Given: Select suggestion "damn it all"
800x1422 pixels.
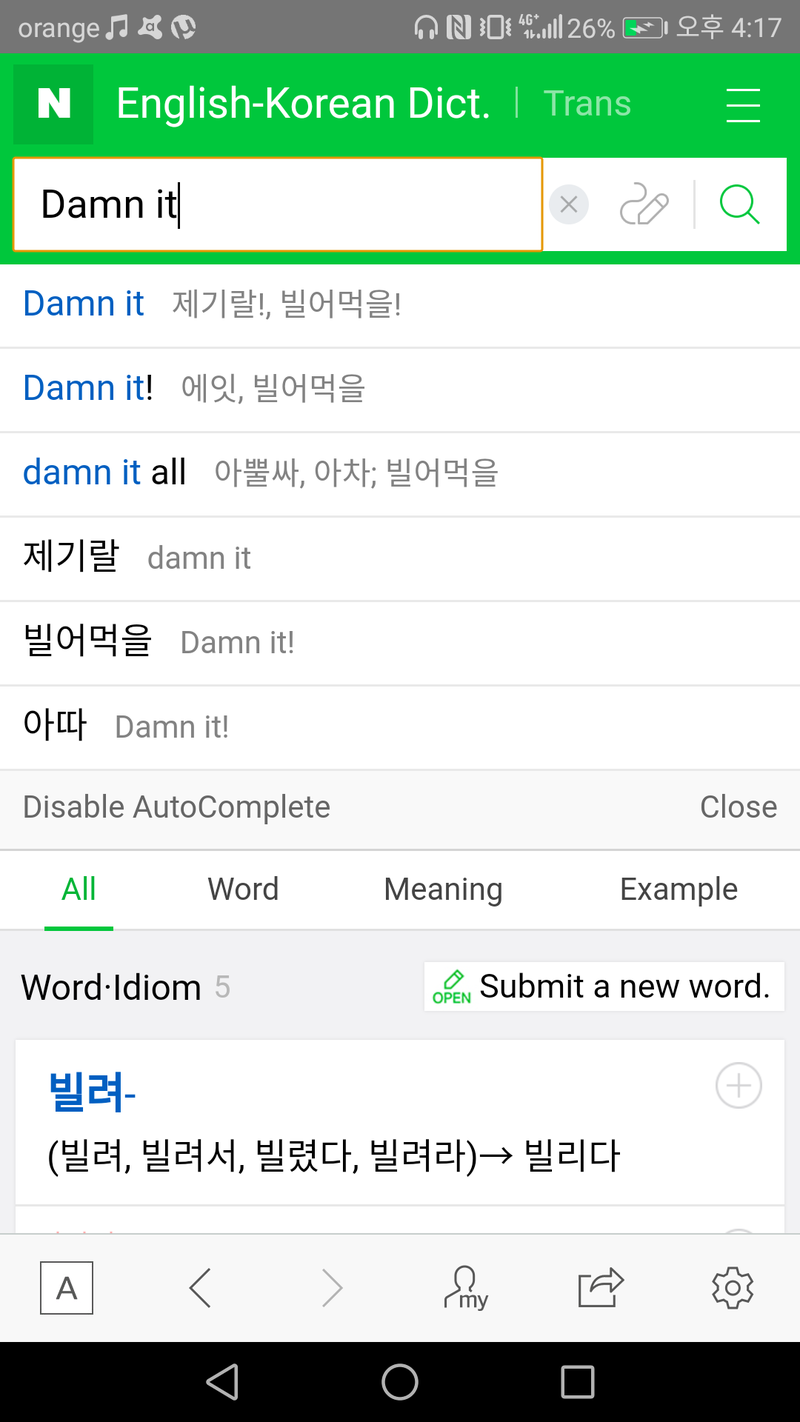Looking at the screenshot, I should click(105, 472).
